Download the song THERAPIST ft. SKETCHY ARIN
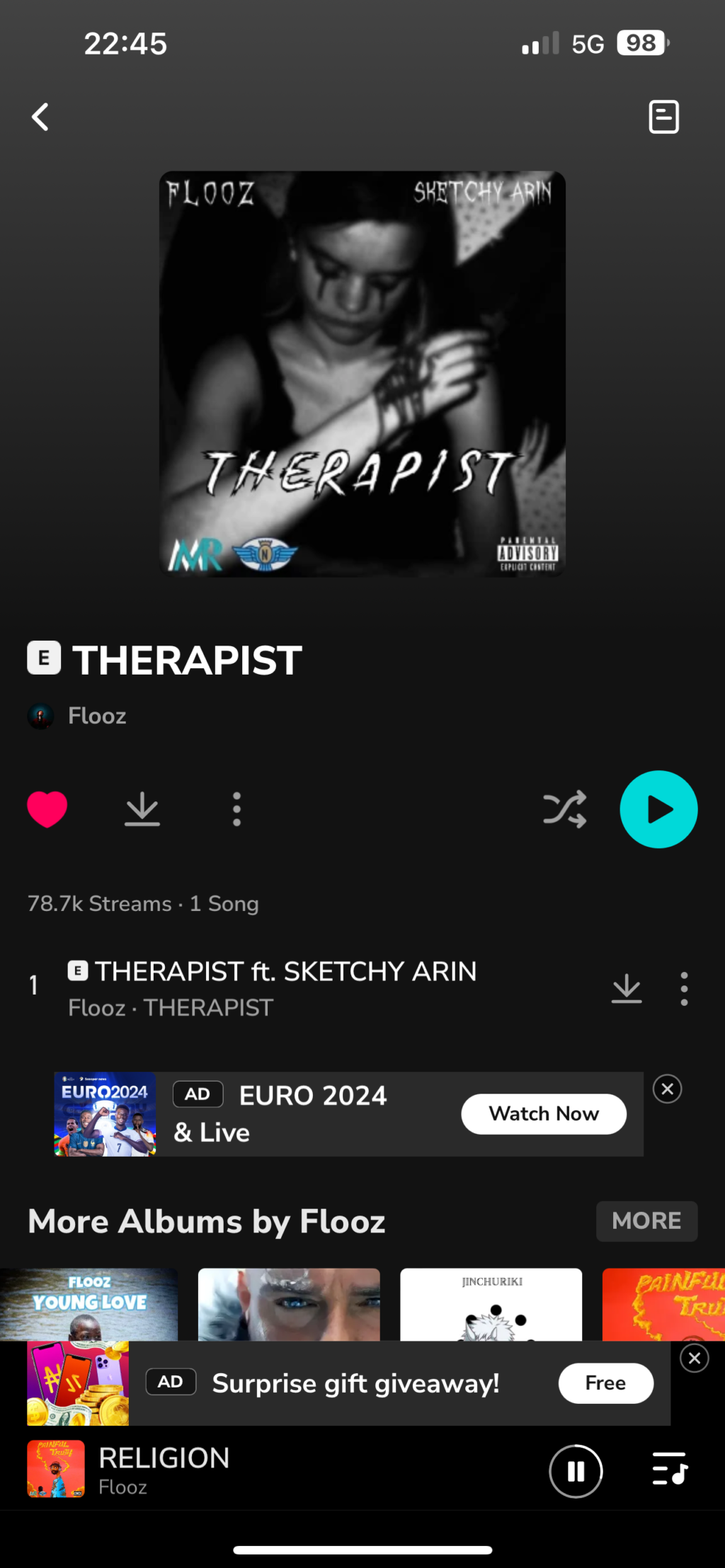 pos(627,988)
